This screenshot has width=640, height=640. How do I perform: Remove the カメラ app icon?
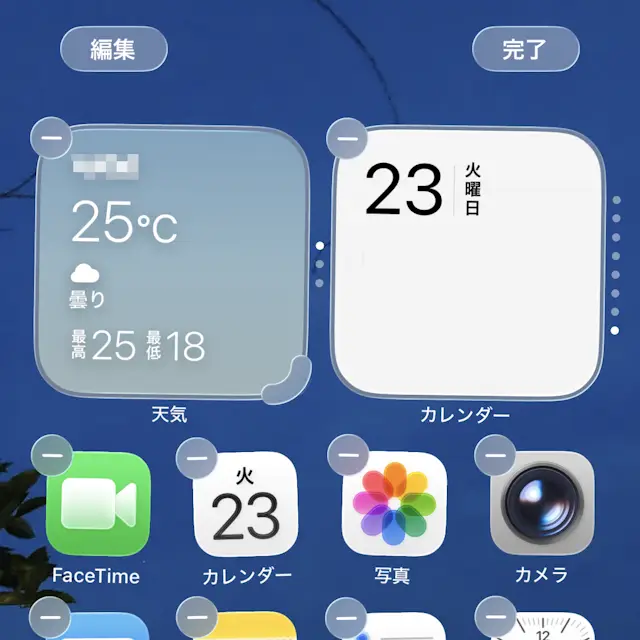(494, 456)
